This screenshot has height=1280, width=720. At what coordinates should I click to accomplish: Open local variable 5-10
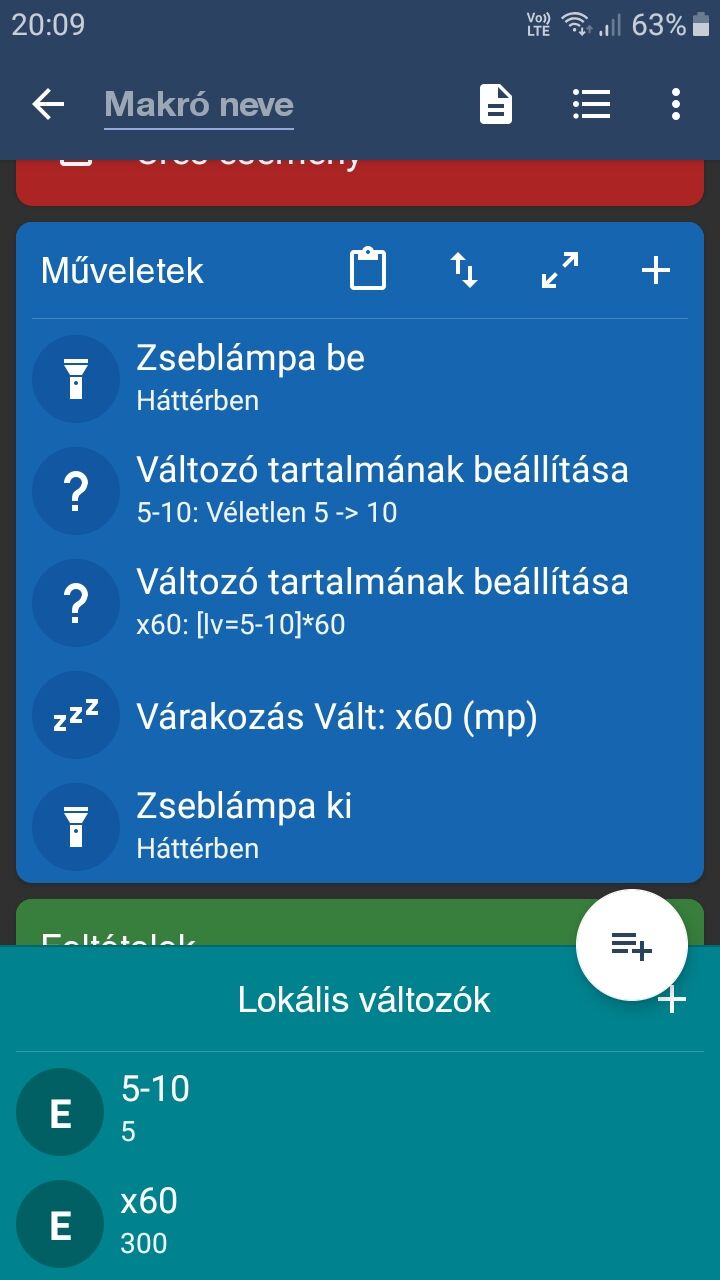tap(360, 1109)
